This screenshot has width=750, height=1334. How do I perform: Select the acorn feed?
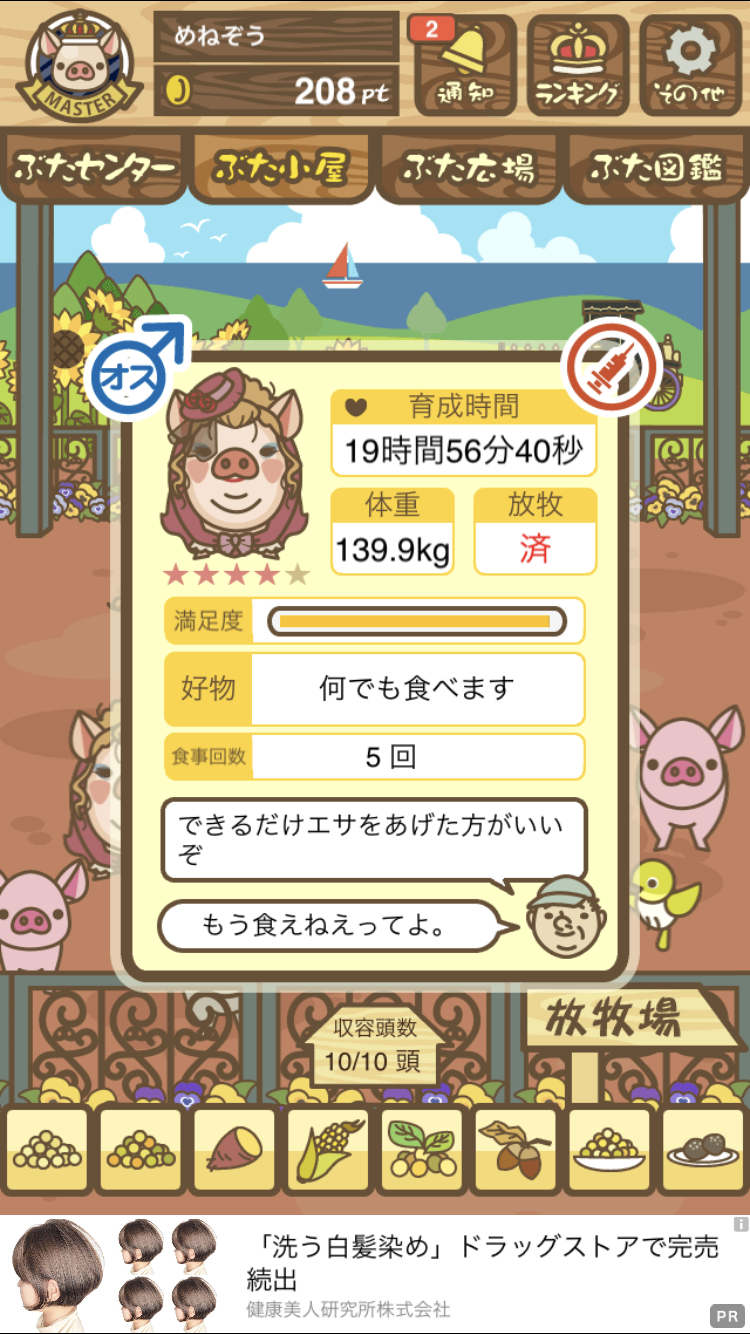pyautogui.click(x=516, y=1151)
